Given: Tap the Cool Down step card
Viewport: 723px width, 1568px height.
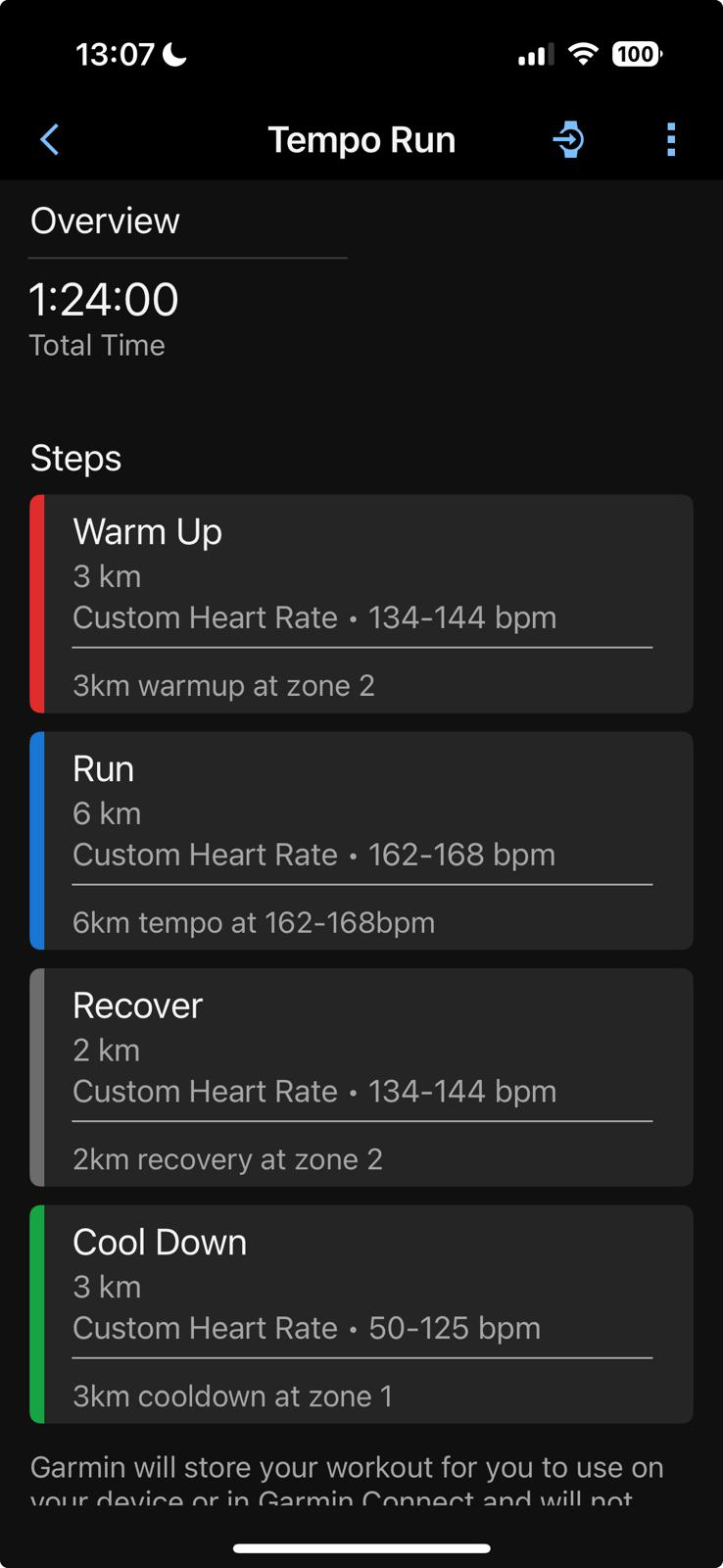Looking at the screenshot, I should point(361,1314).
